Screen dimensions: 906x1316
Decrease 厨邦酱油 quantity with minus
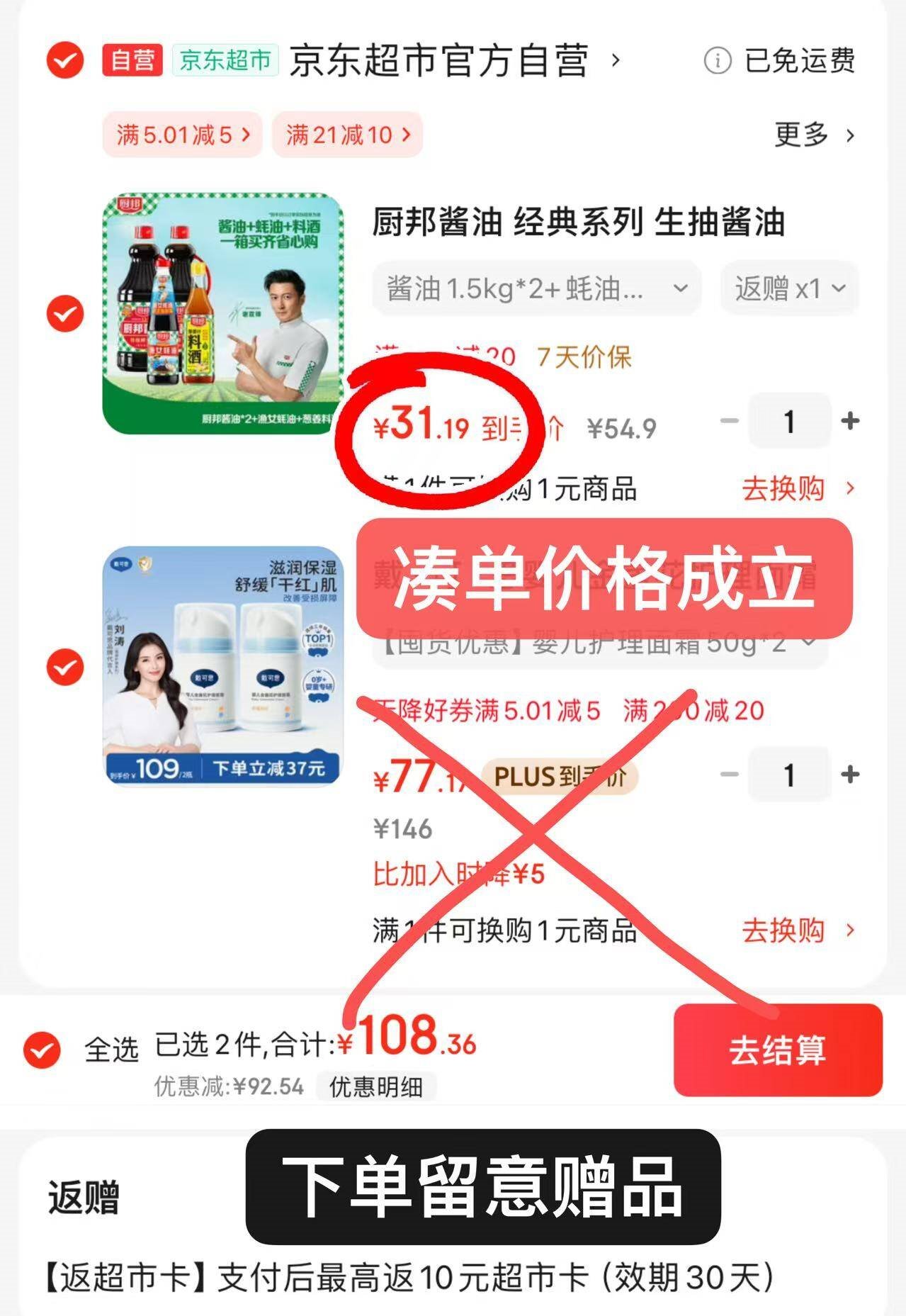[729, 421]
